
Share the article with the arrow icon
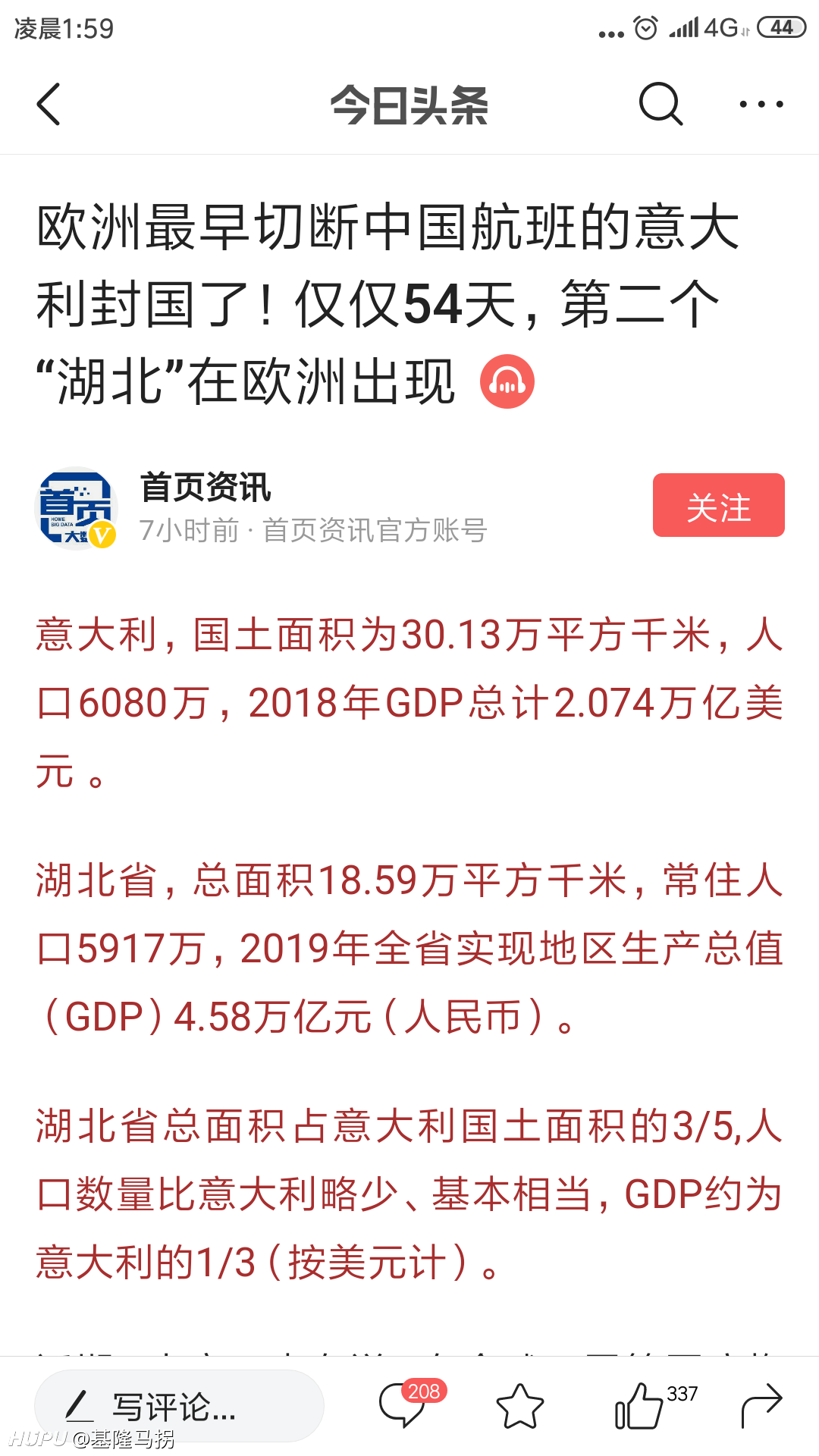pos(761,1405)
